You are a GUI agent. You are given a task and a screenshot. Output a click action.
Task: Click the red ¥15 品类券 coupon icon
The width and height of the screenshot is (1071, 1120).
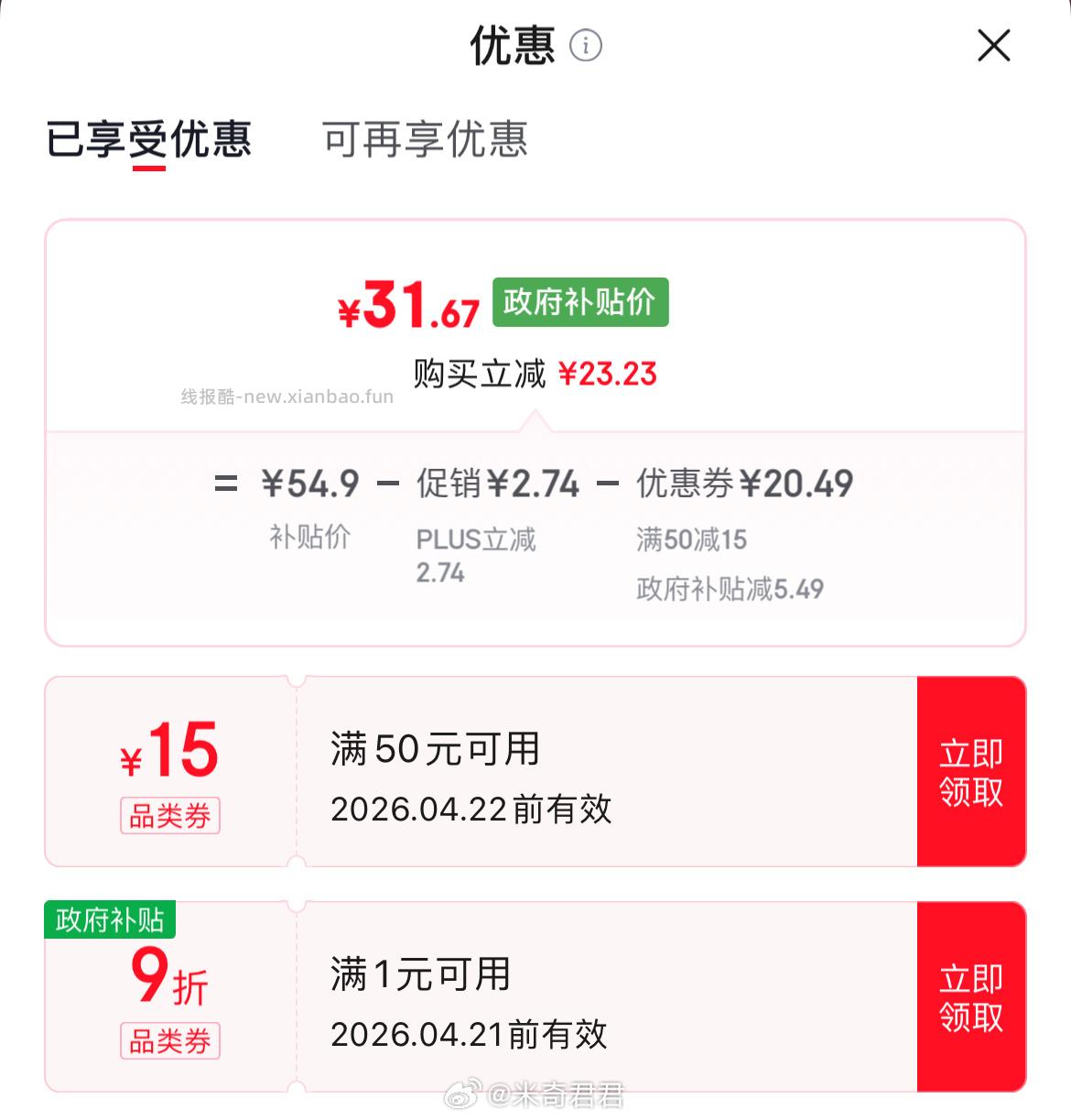coord(170,751)
